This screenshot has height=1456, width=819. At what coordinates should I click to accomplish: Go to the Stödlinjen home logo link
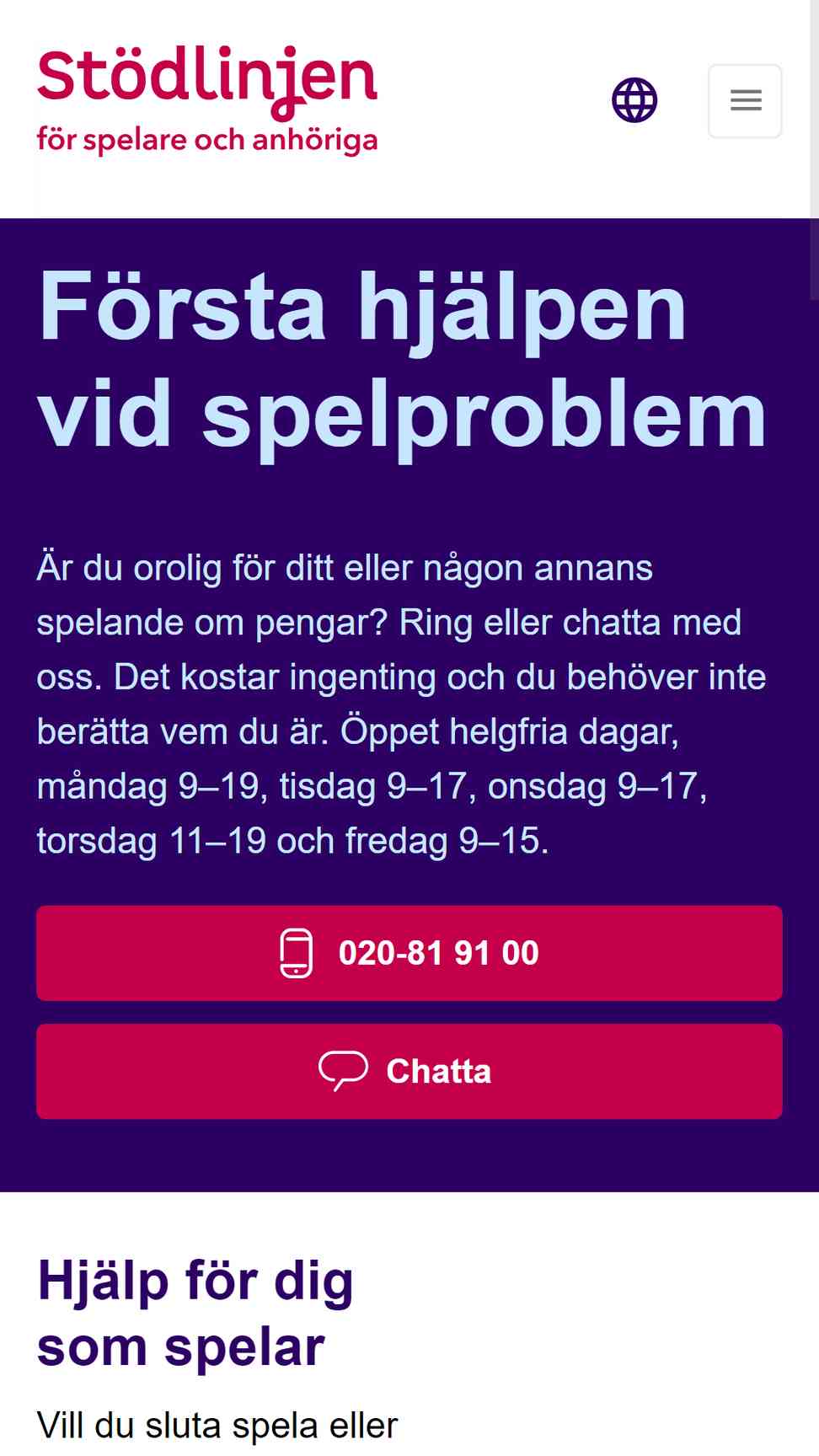point(207,100)
